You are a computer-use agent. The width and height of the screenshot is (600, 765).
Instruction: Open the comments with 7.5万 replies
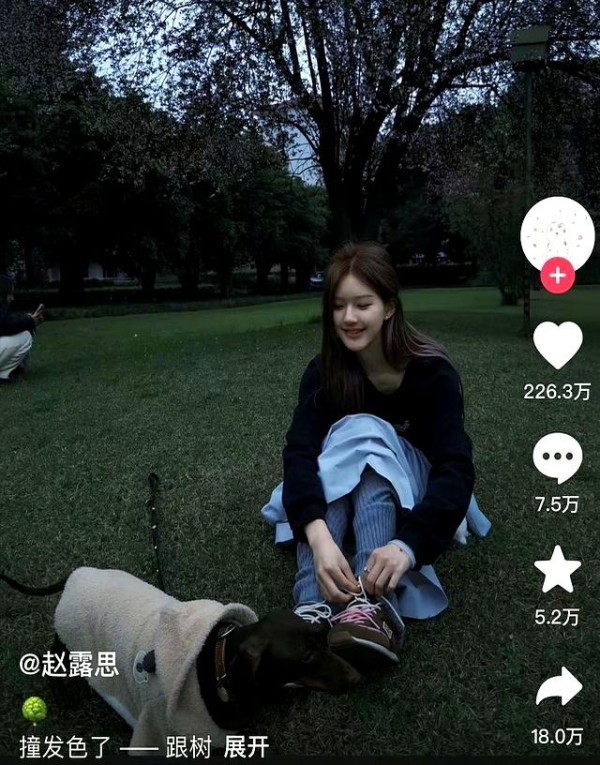click(x=557, y=459)
